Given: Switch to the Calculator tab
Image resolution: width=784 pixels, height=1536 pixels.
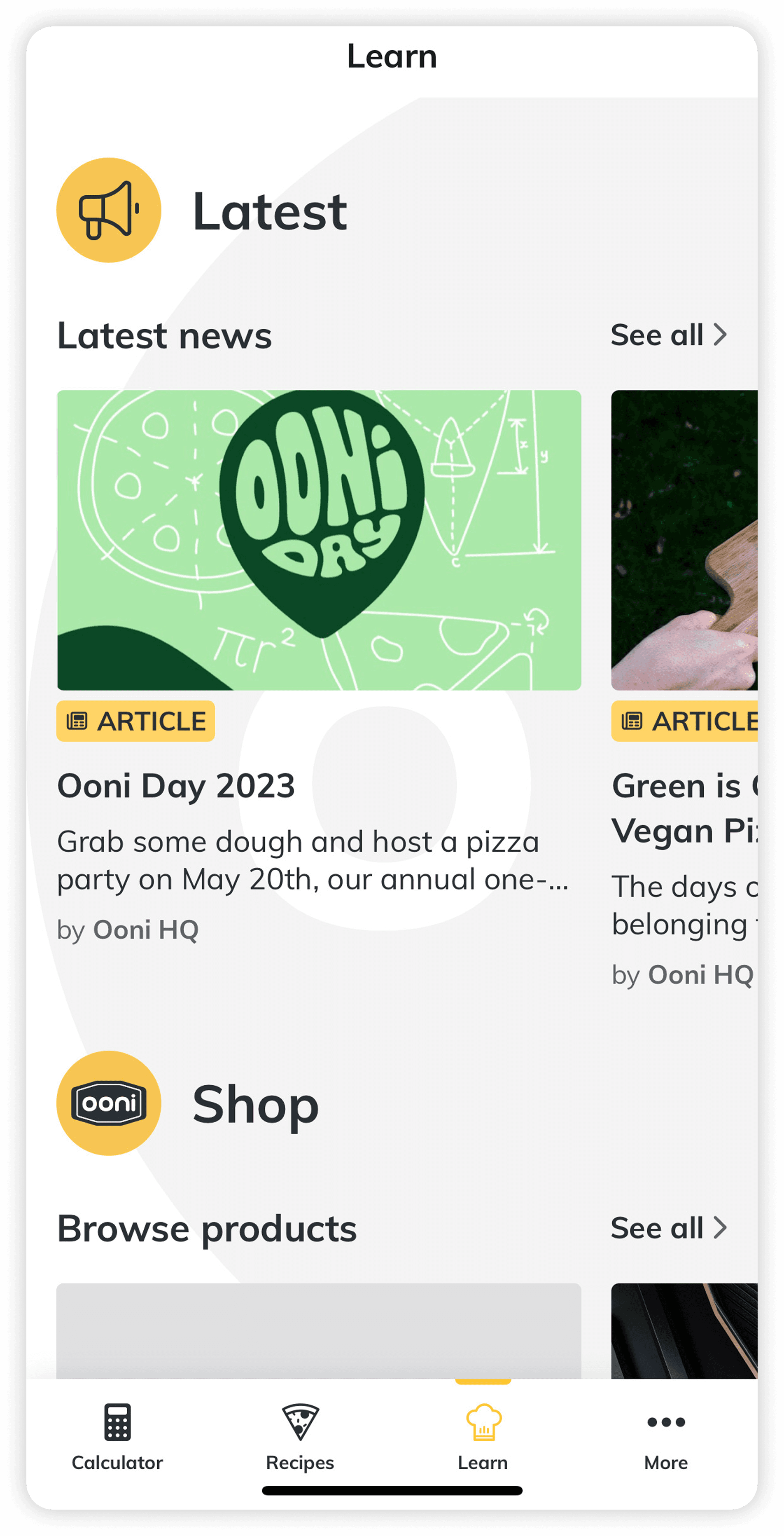Looking at the screenshot, I should point(117,1437).
